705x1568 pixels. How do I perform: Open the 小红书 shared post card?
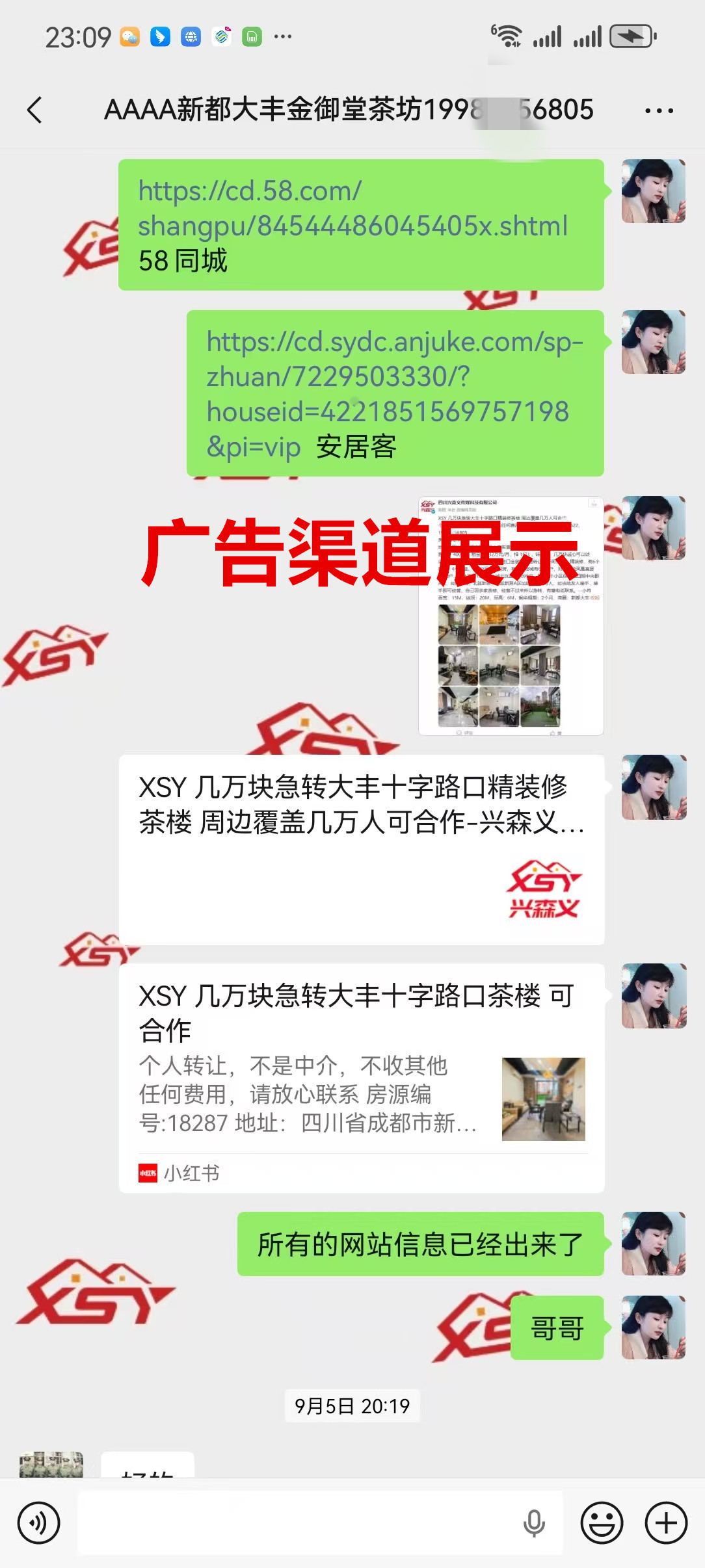coord(362,1077)
